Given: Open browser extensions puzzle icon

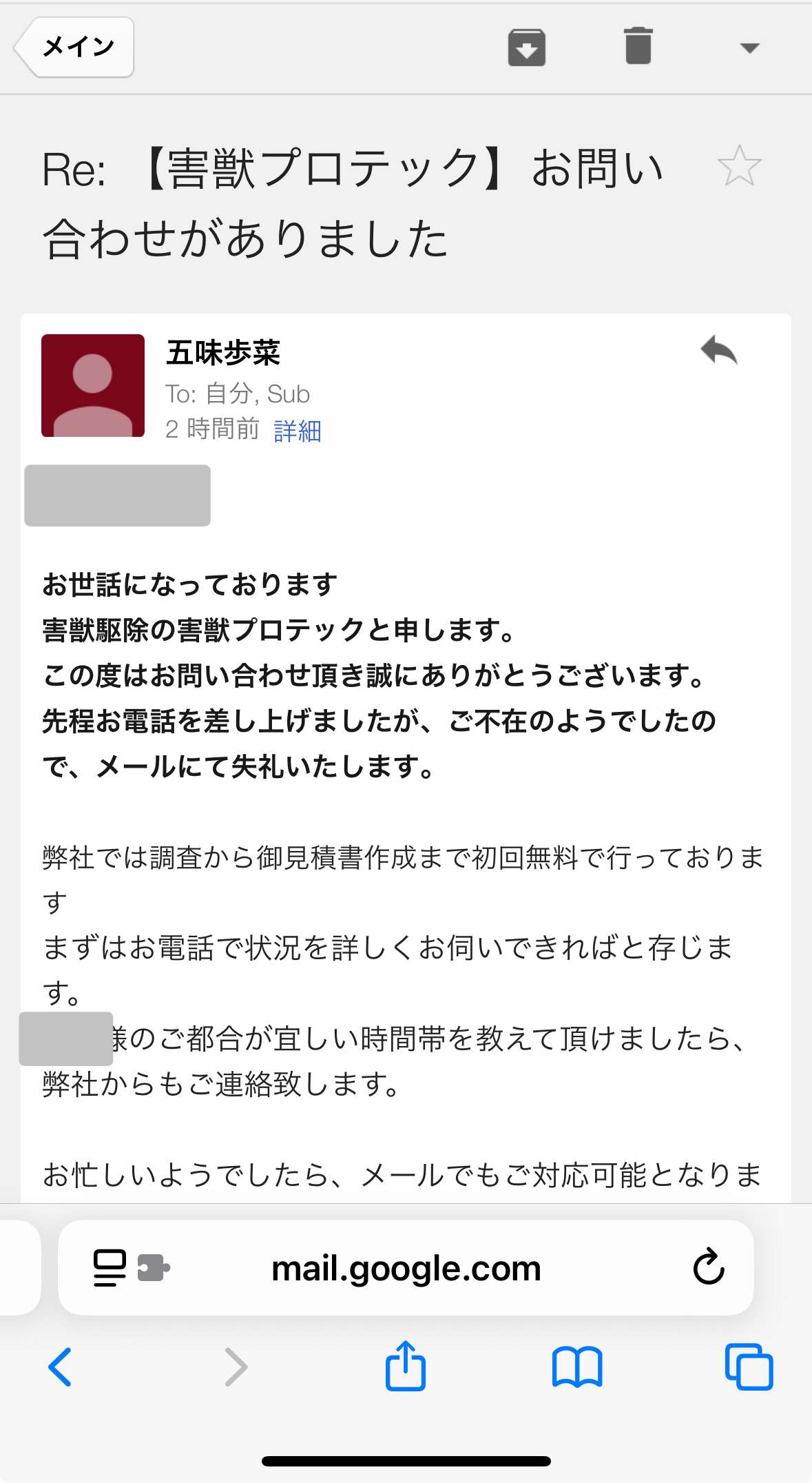Looking at the screenshot, I should 158,1268.
